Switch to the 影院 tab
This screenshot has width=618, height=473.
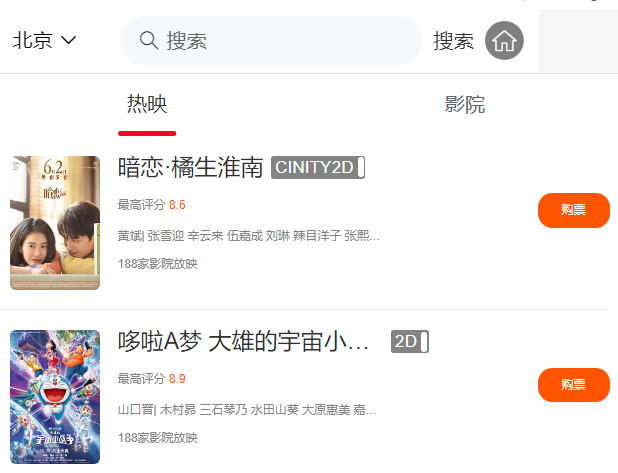pyautogui.click(x=465, y=105)
